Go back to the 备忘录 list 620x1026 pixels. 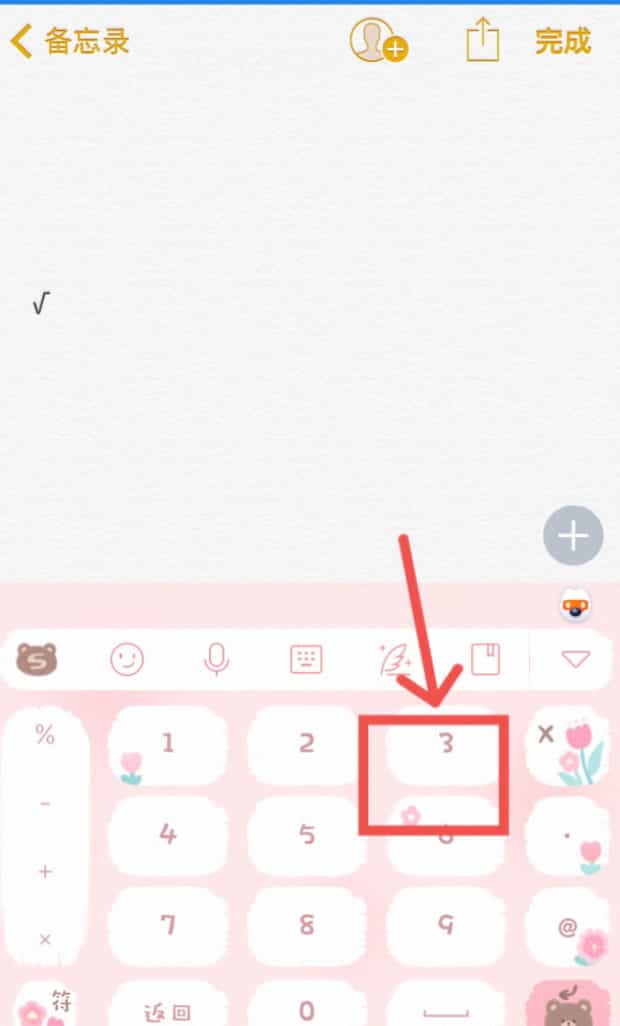click(x=70, y=42)
